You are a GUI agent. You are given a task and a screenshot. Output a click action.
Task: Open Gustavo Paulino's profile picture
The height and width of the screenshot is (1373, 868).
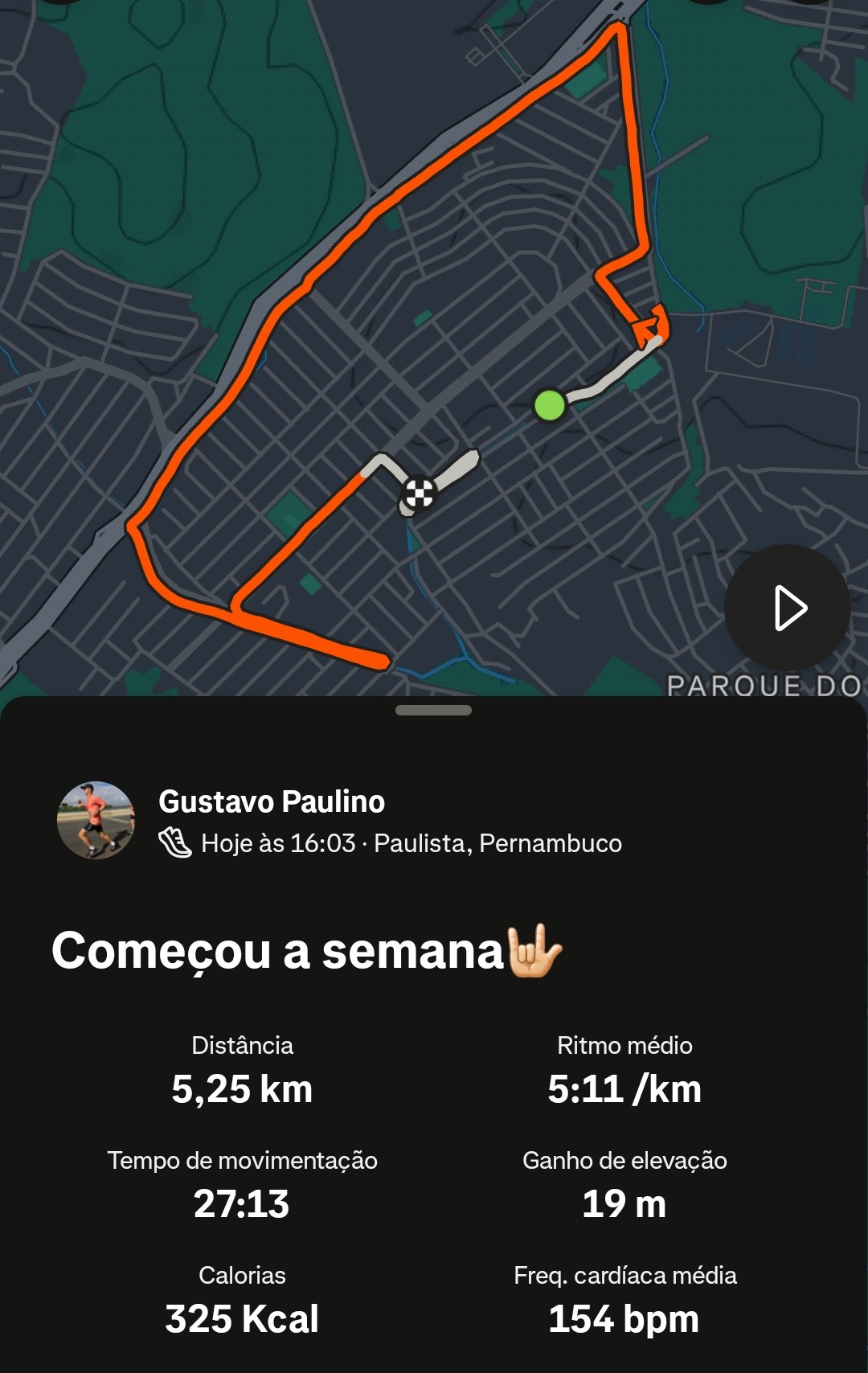pyautogui.click(x=96, y=820)
